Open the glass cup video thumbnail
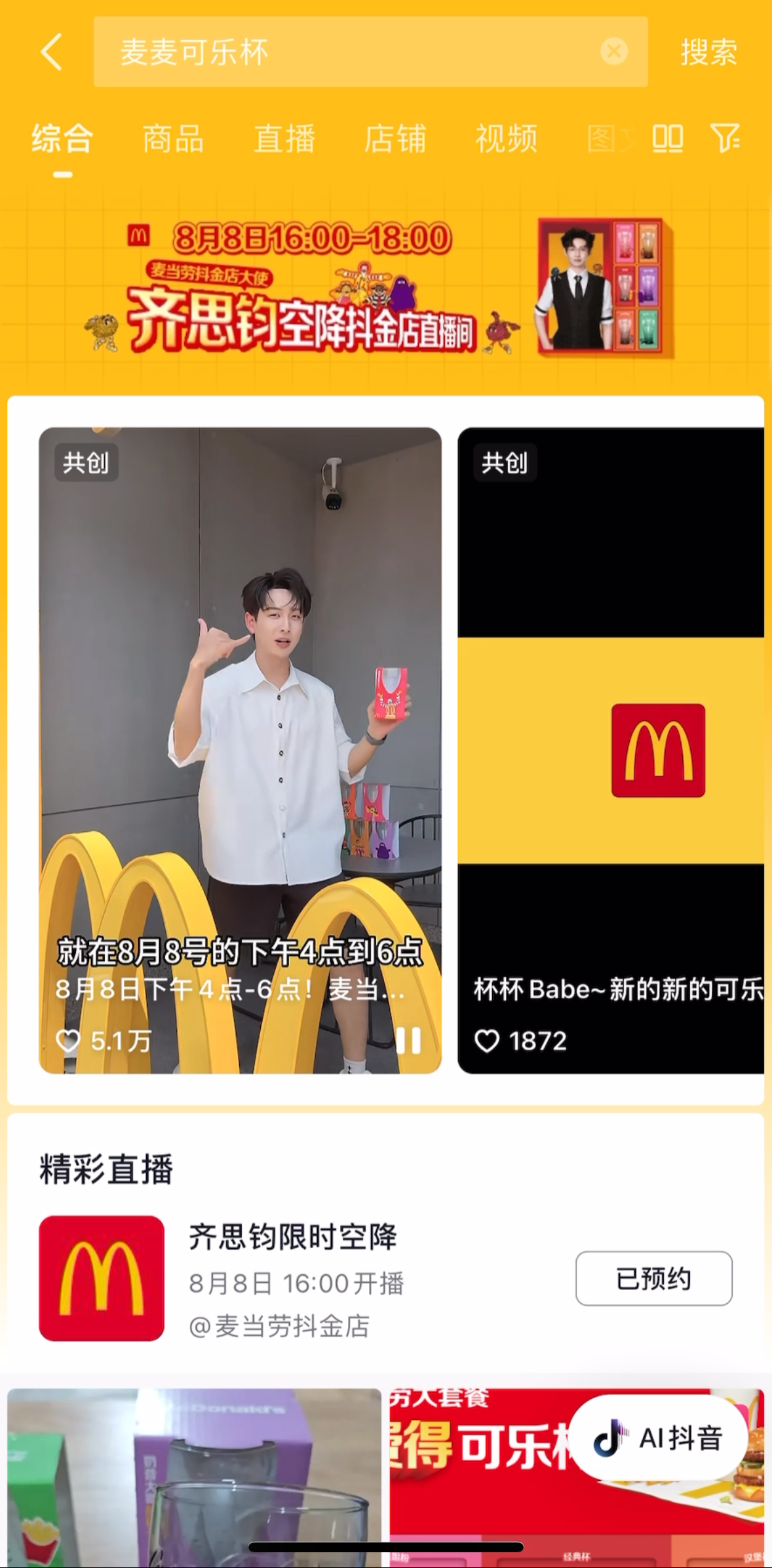The width and height of the screenshot is (772, 1568). [194, 1475]
